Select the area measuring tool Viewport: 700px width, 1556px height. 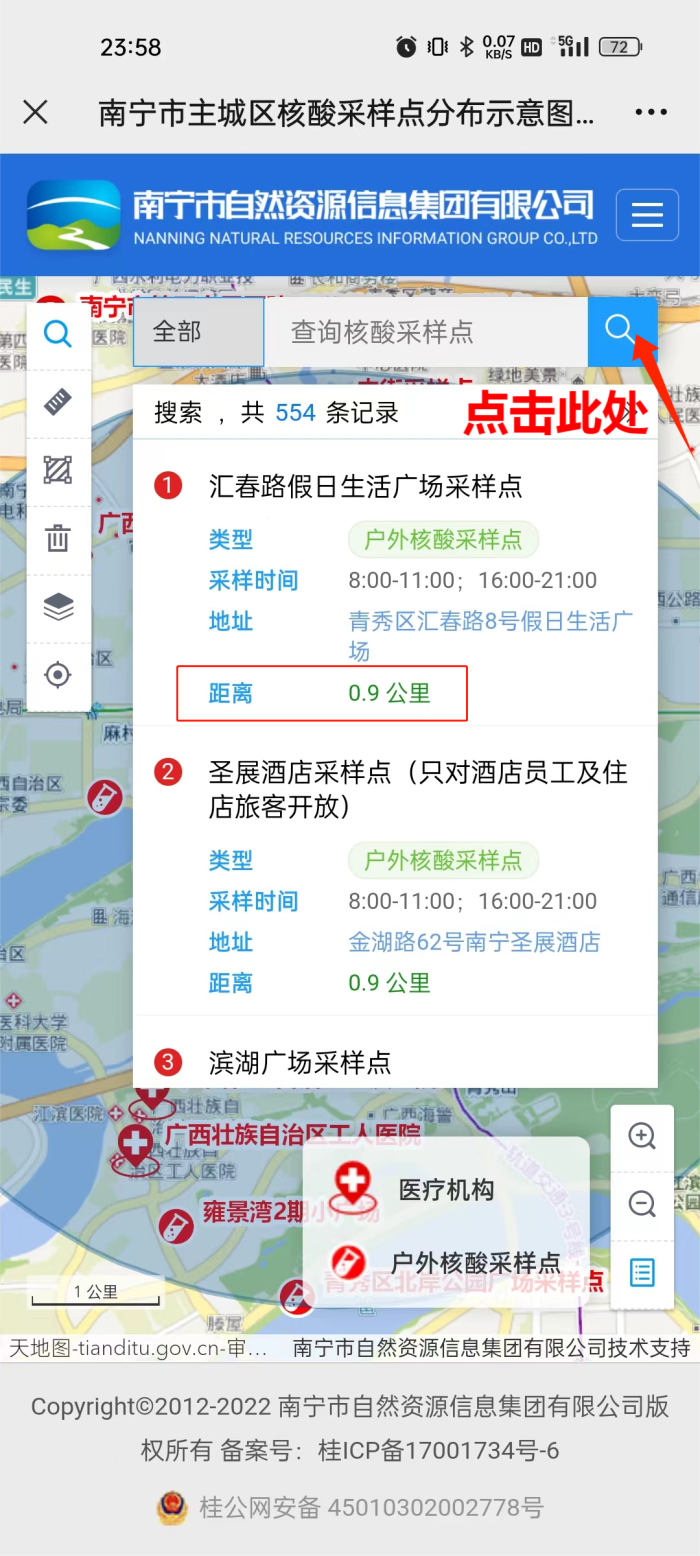(58, 470)
